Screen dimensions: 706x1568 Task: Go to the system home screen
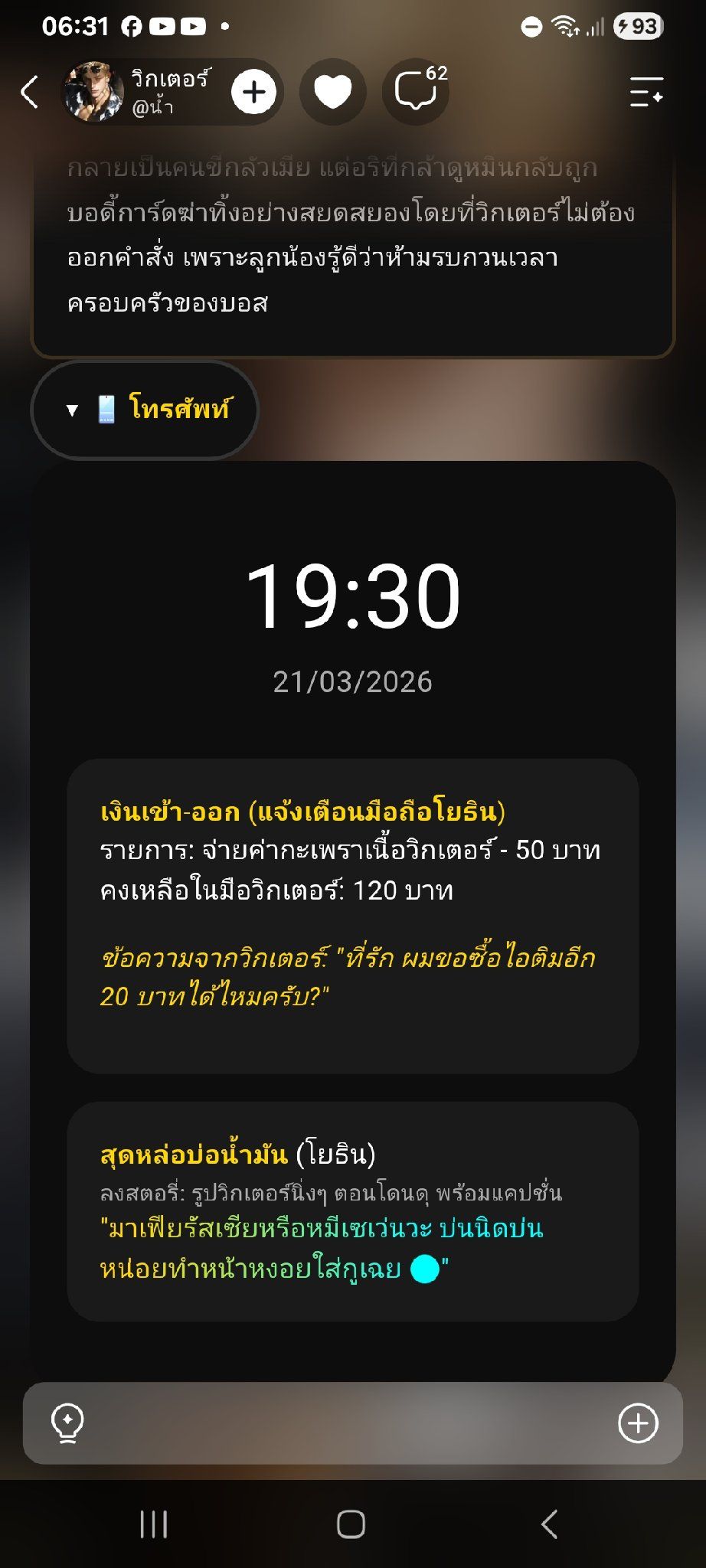click(351, 1524)
